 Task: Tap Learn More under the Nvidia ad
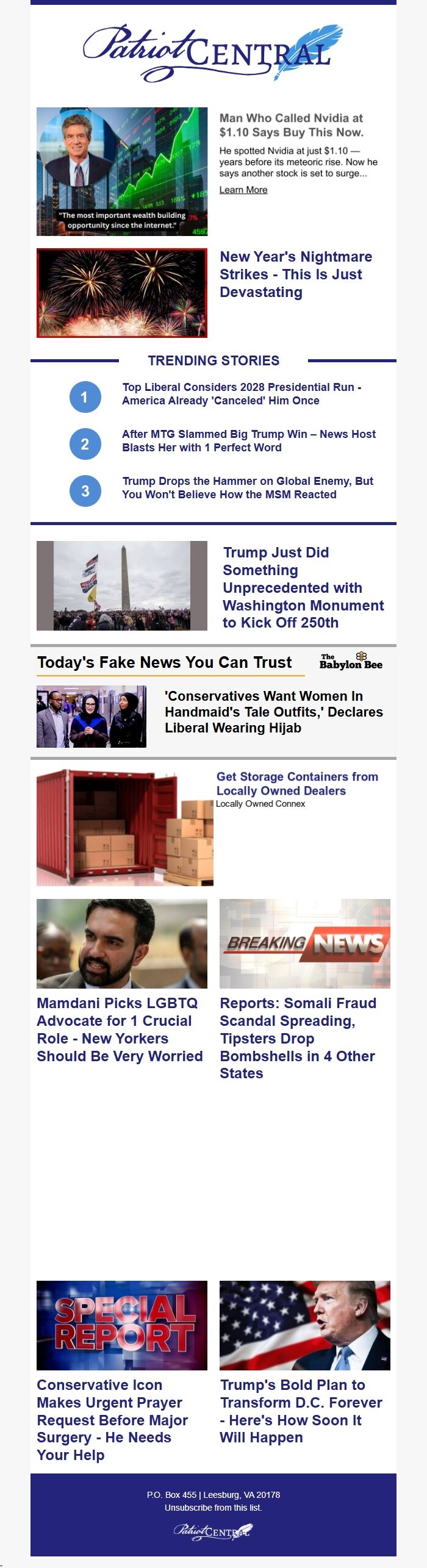[243, 190]
